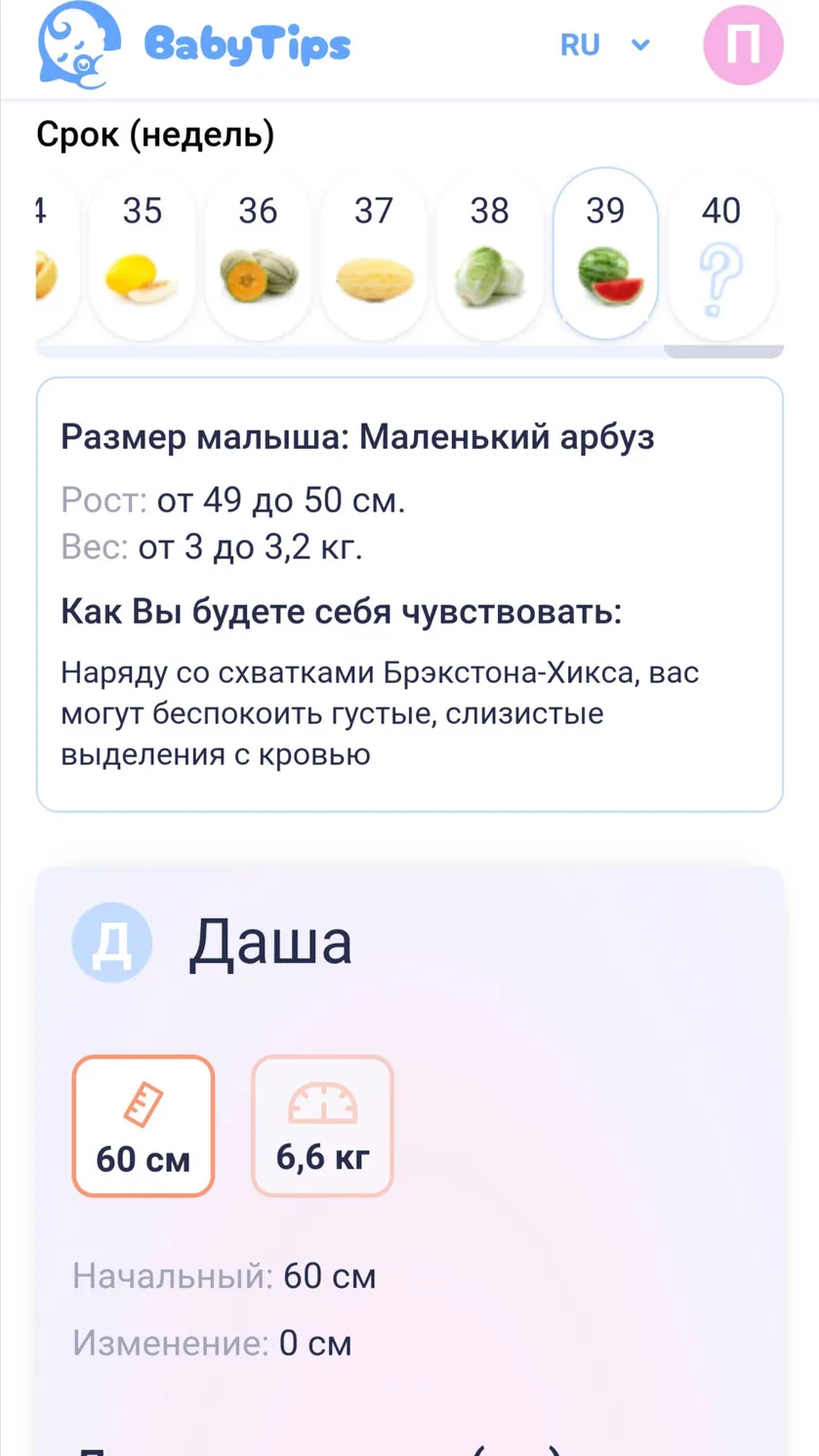819x1456 pixels.
Task: Choose week 37 with the melon
Action: pyautogui.click(x=374, y=254)
